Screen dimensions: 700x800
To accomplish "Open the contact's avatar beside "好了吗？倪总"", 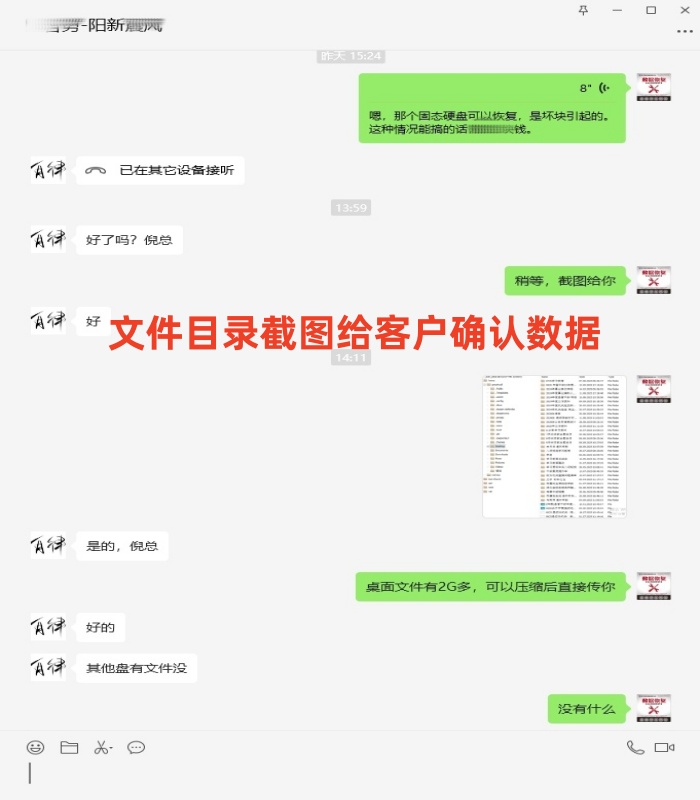I will pyautogui.click(x=48, y=239).
